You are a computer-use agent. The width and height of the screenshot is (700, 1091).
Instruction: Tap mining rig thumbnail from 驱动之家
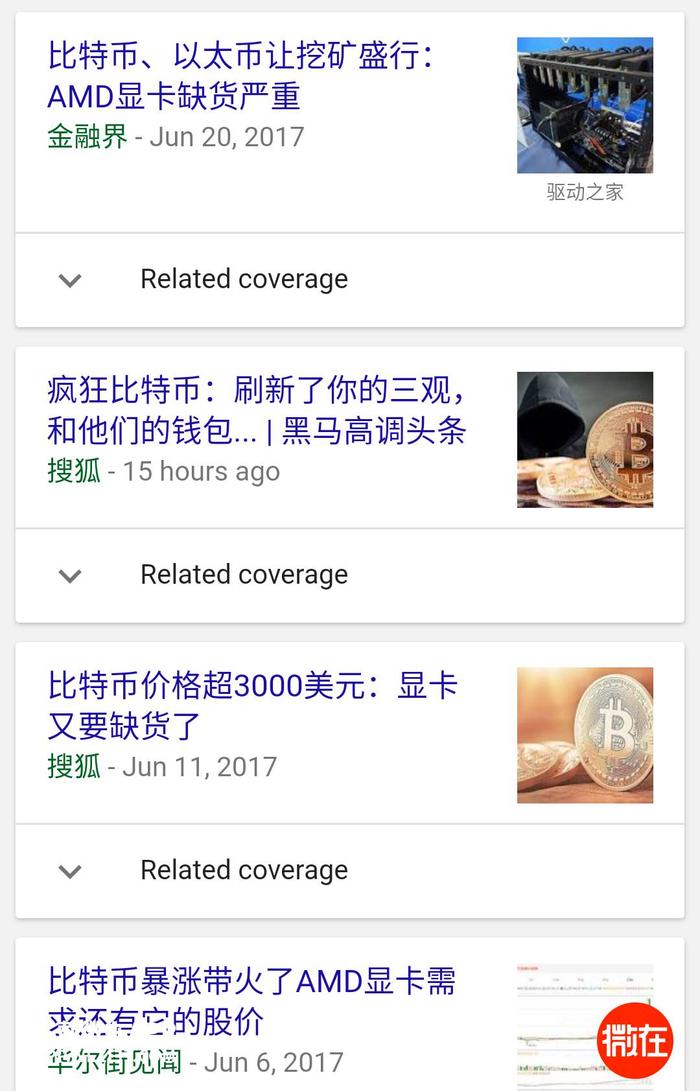pos(584,105)
